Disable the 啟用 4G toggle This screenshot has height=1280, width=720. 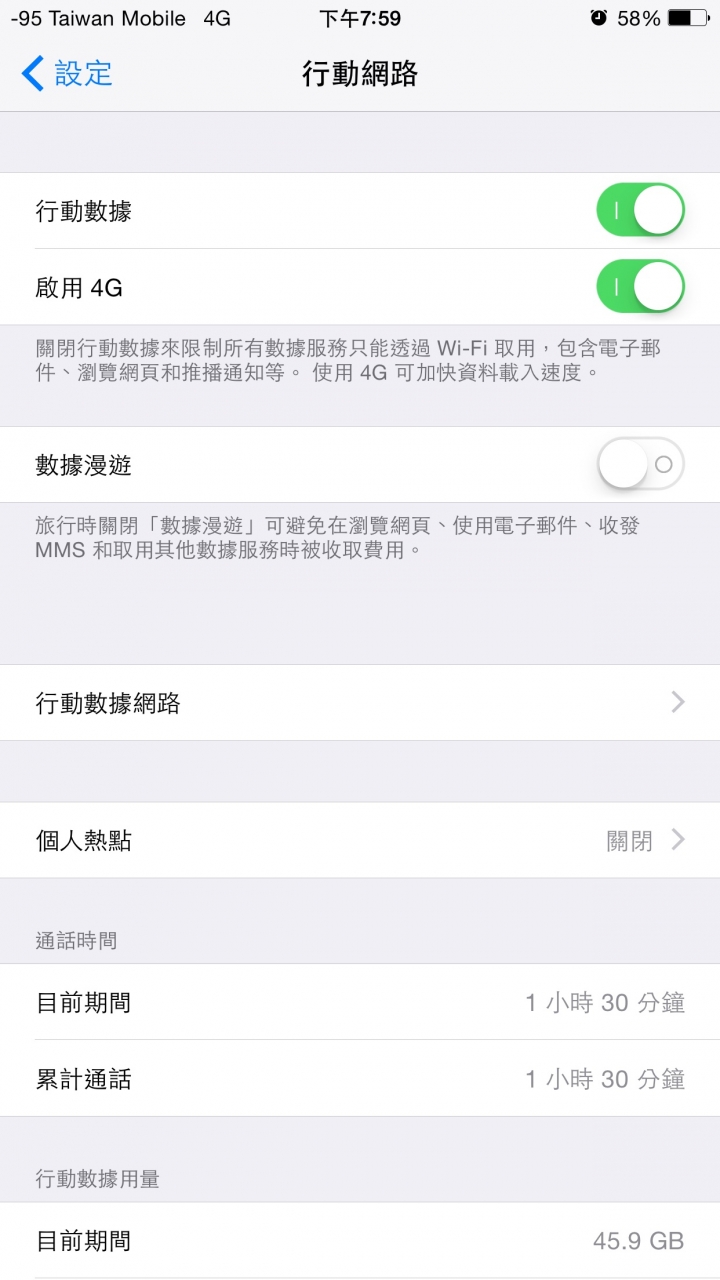[640, 287]
